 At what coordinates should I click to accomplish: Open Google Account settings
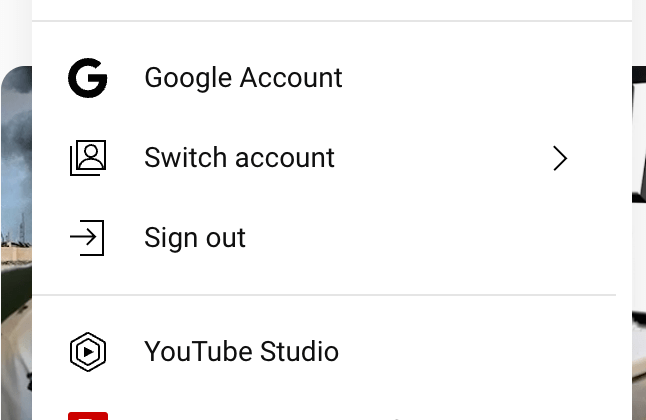[x=243, y=78]
